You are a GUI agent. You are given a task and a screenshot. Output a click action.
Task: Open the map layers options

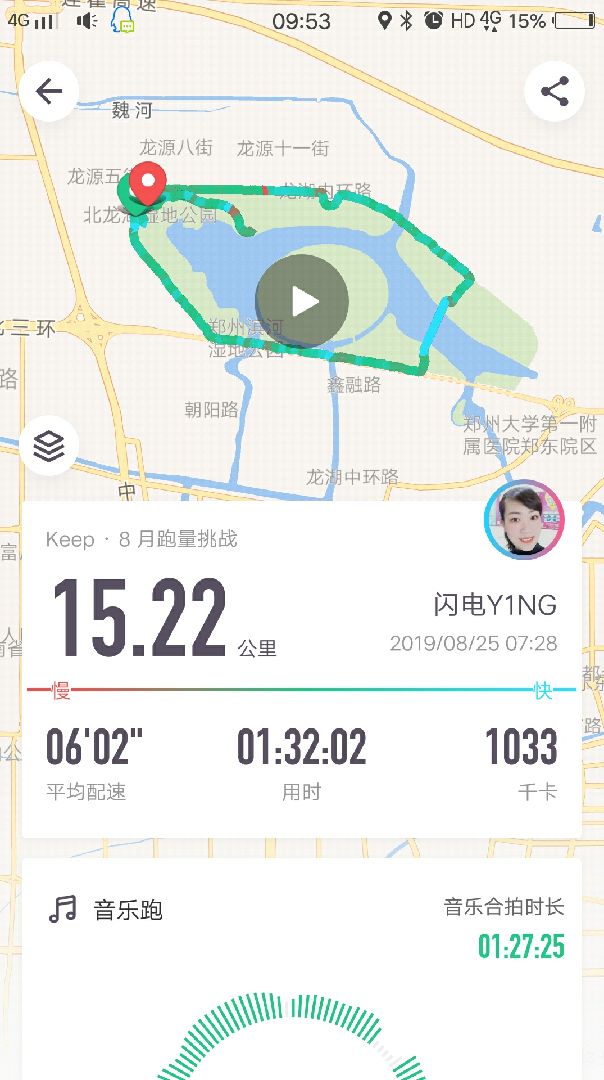pyautogui.click(x=48, y=445)
